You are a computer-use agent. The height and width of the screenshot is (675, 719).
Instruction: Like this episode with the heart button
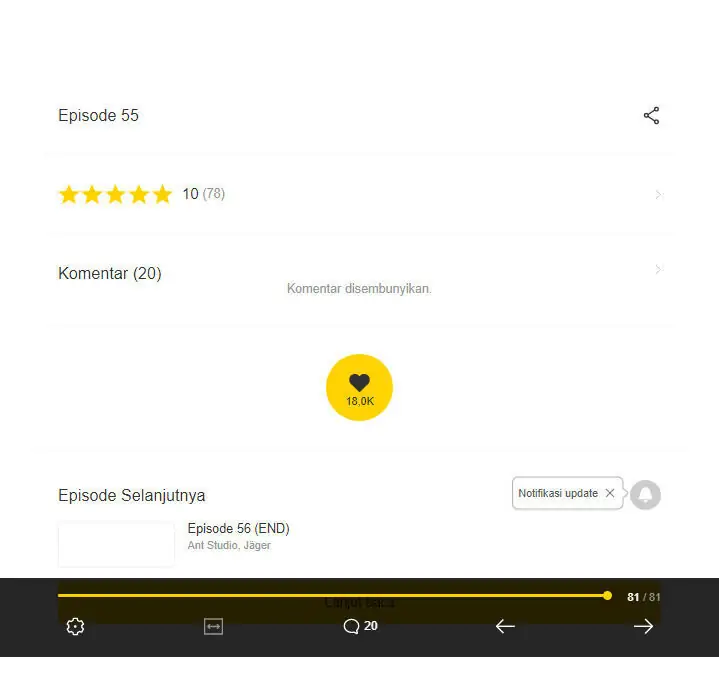pos(359,387)
